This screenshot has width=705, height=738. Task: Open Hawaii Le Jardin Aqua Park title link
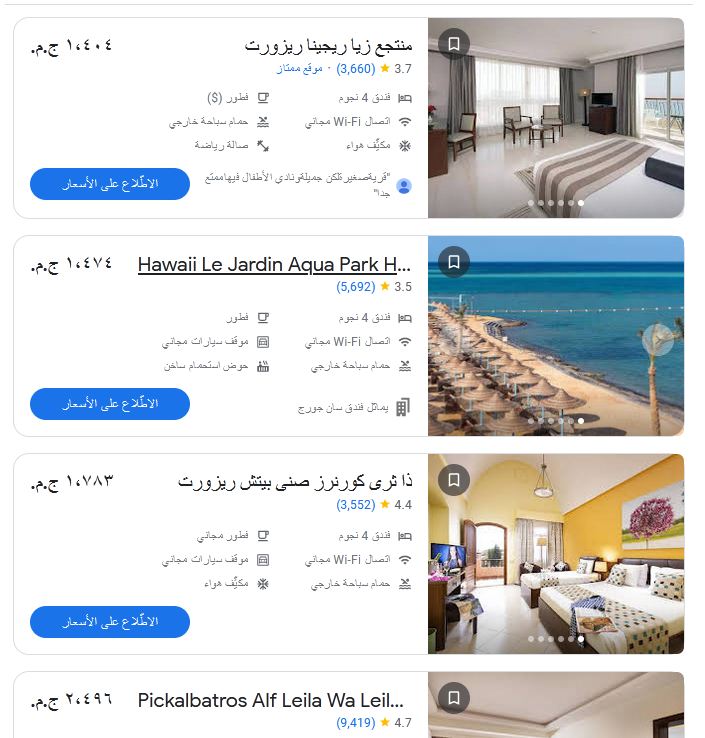point(274,265)
